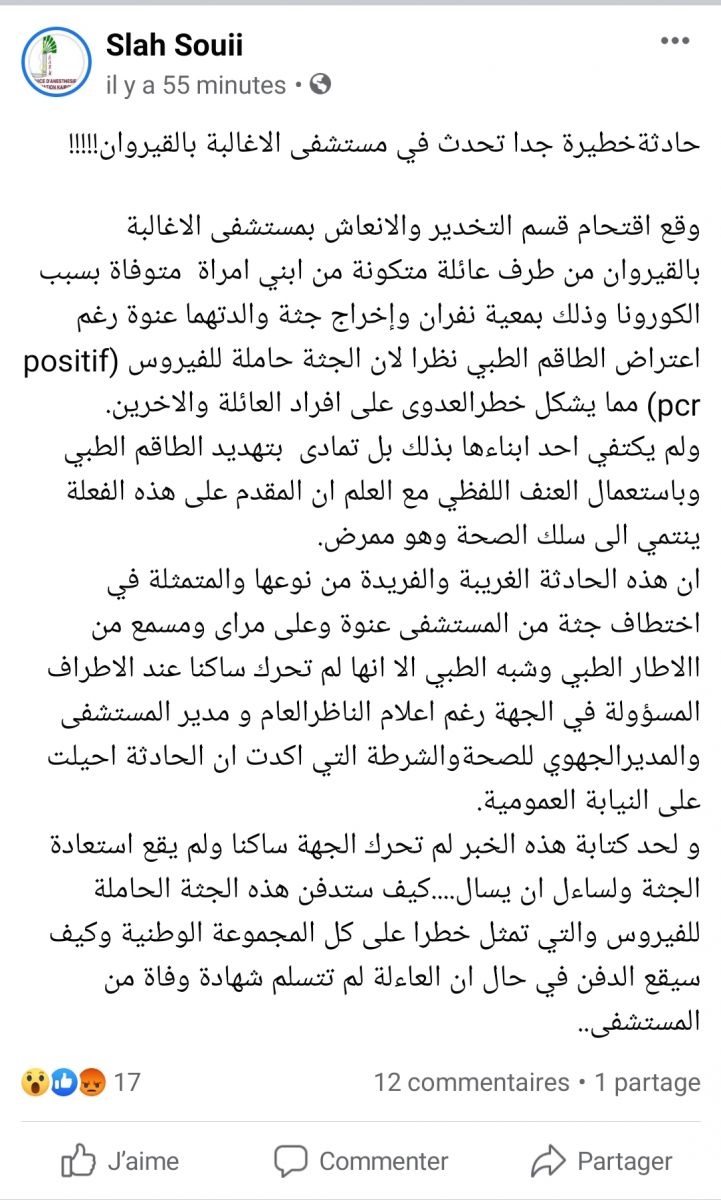Open the Slah Souii profile name
The height and width of the screenshot is (1200, 721).
click(x=174, y=45)
